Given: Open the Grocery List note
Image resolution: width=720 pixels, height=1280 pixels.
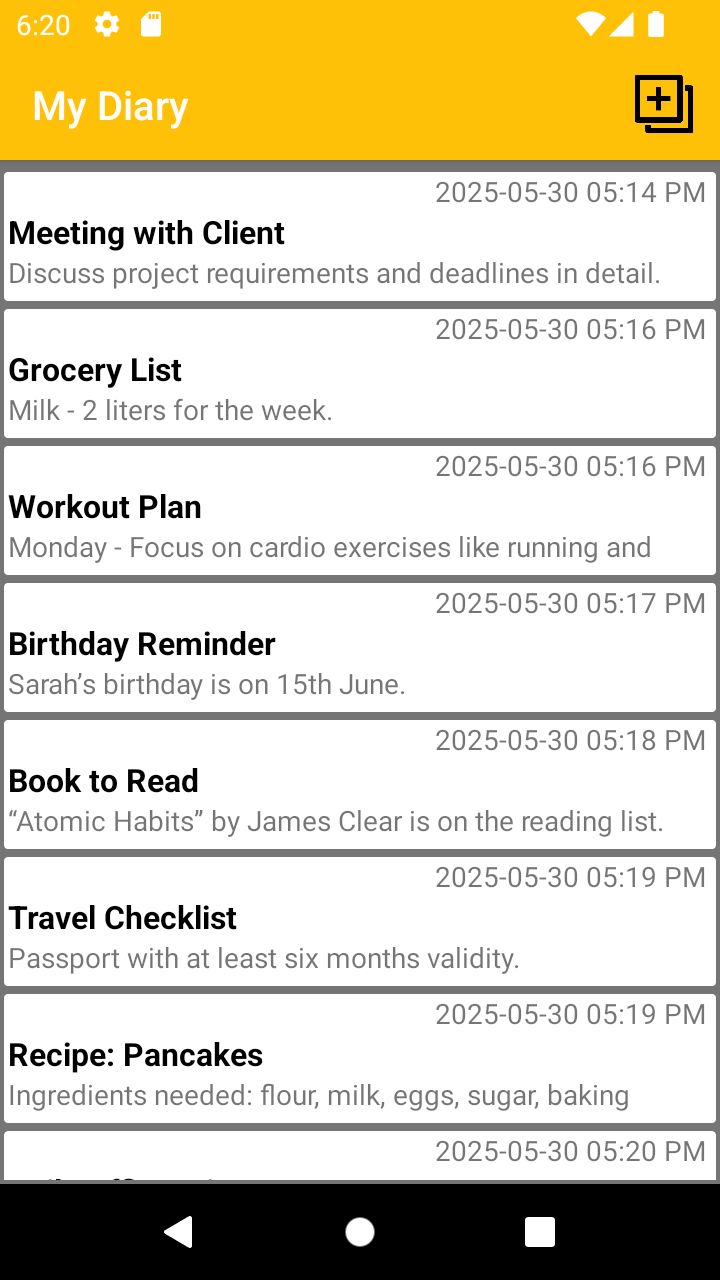Looking at the screenshot, I should pyautogui.click(x=360, y=374).
